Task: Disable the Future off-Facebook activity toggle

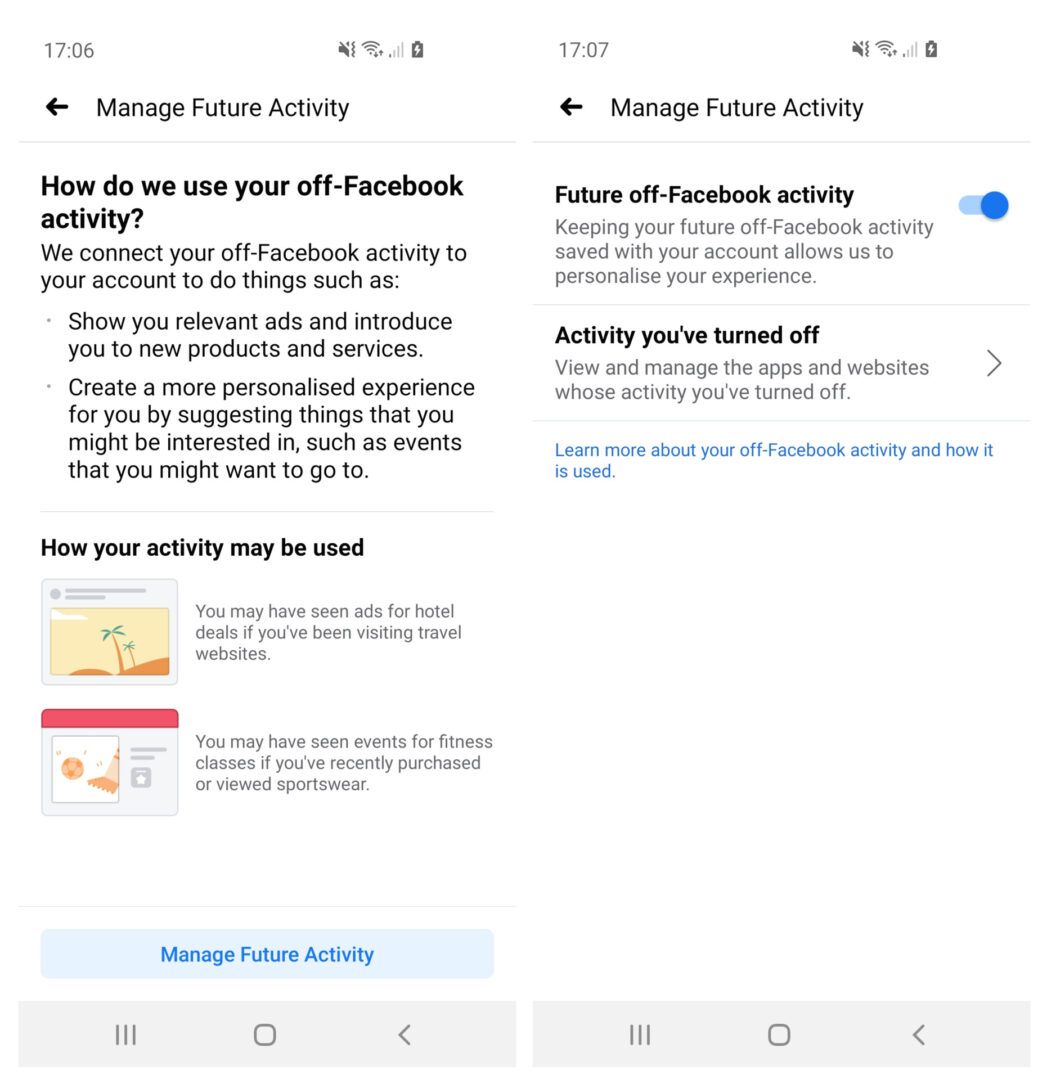Action: [x=983, y=204]
